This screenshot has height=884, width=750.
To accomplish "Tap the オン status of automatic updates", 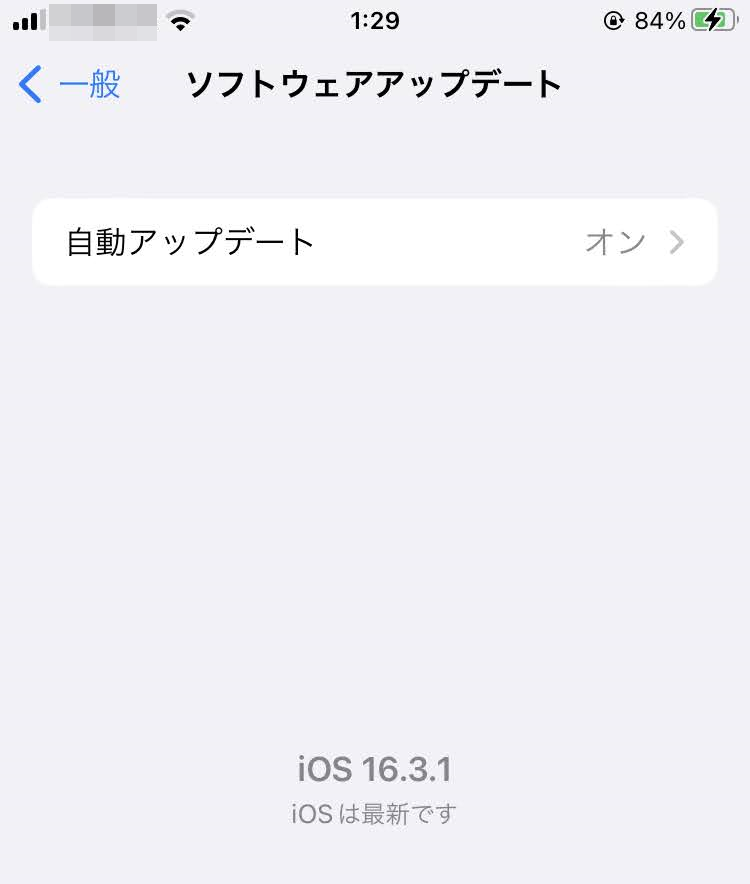I will click(615, 242).
